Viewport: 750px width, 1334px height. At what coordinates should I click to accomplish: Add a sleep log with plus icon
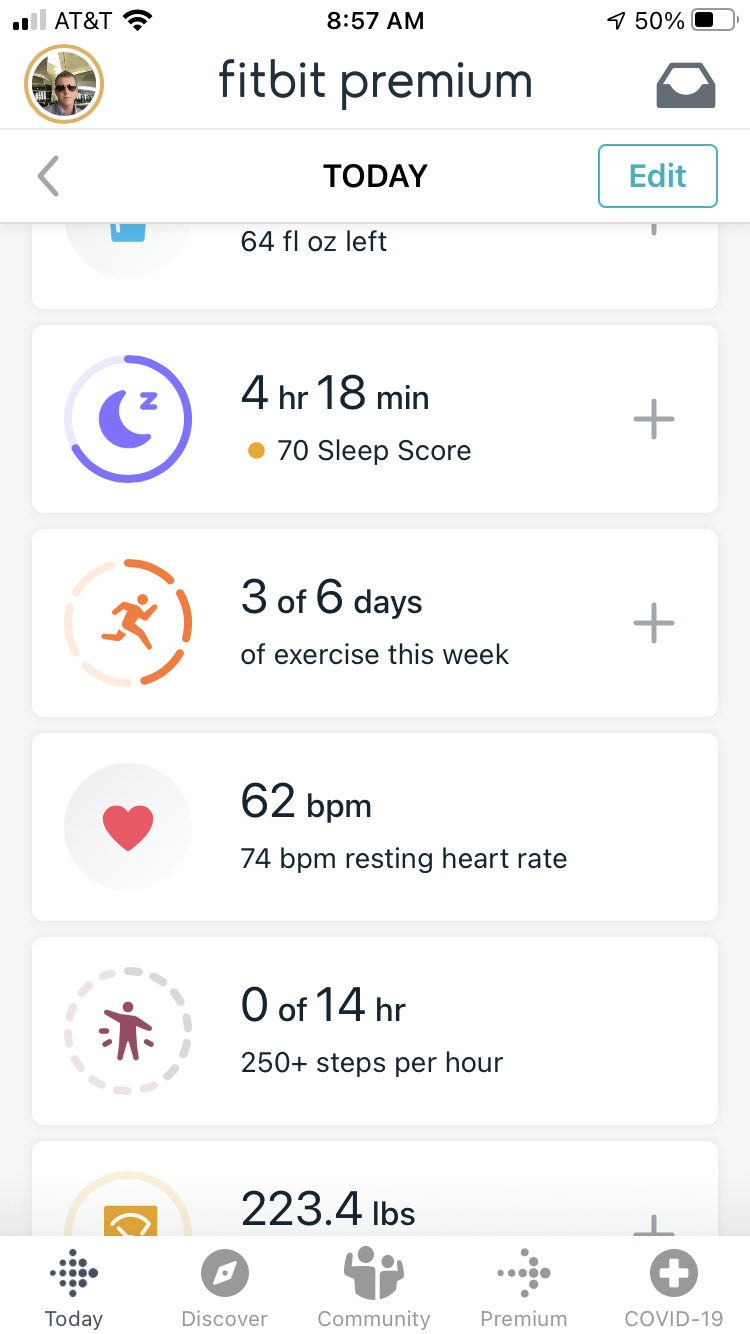pyautogui.click(x=654, y=419)
